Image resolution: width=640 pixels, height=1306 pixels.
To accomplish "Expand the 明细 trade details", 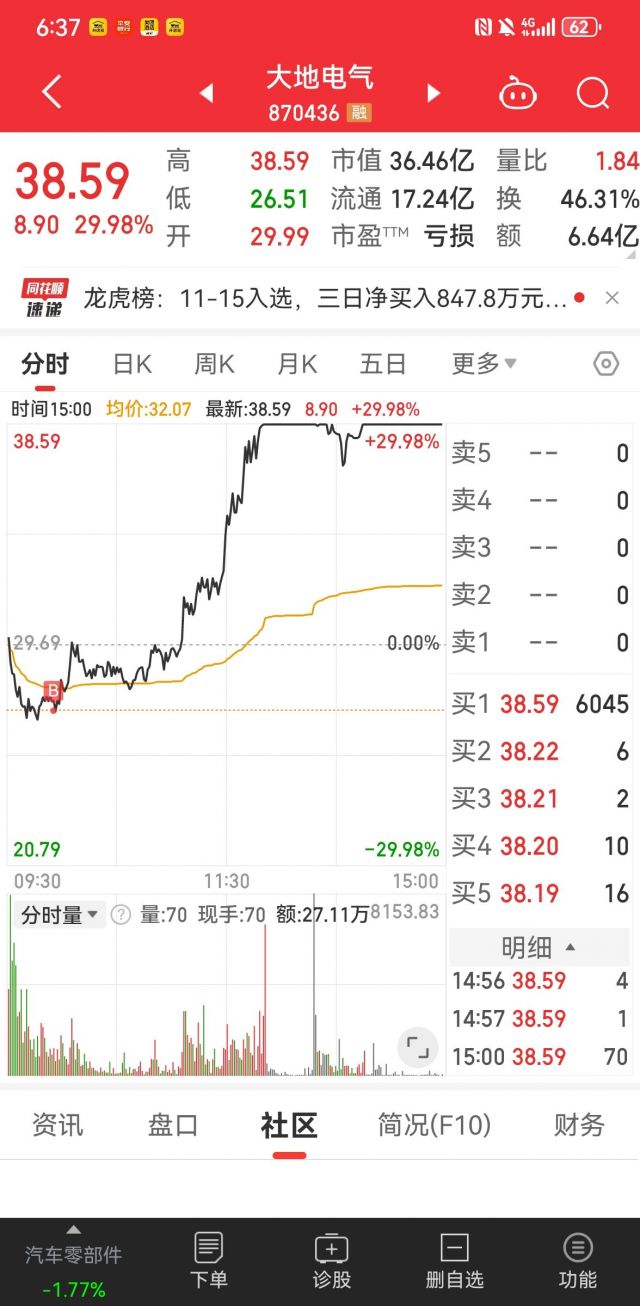I will point(539,946).
